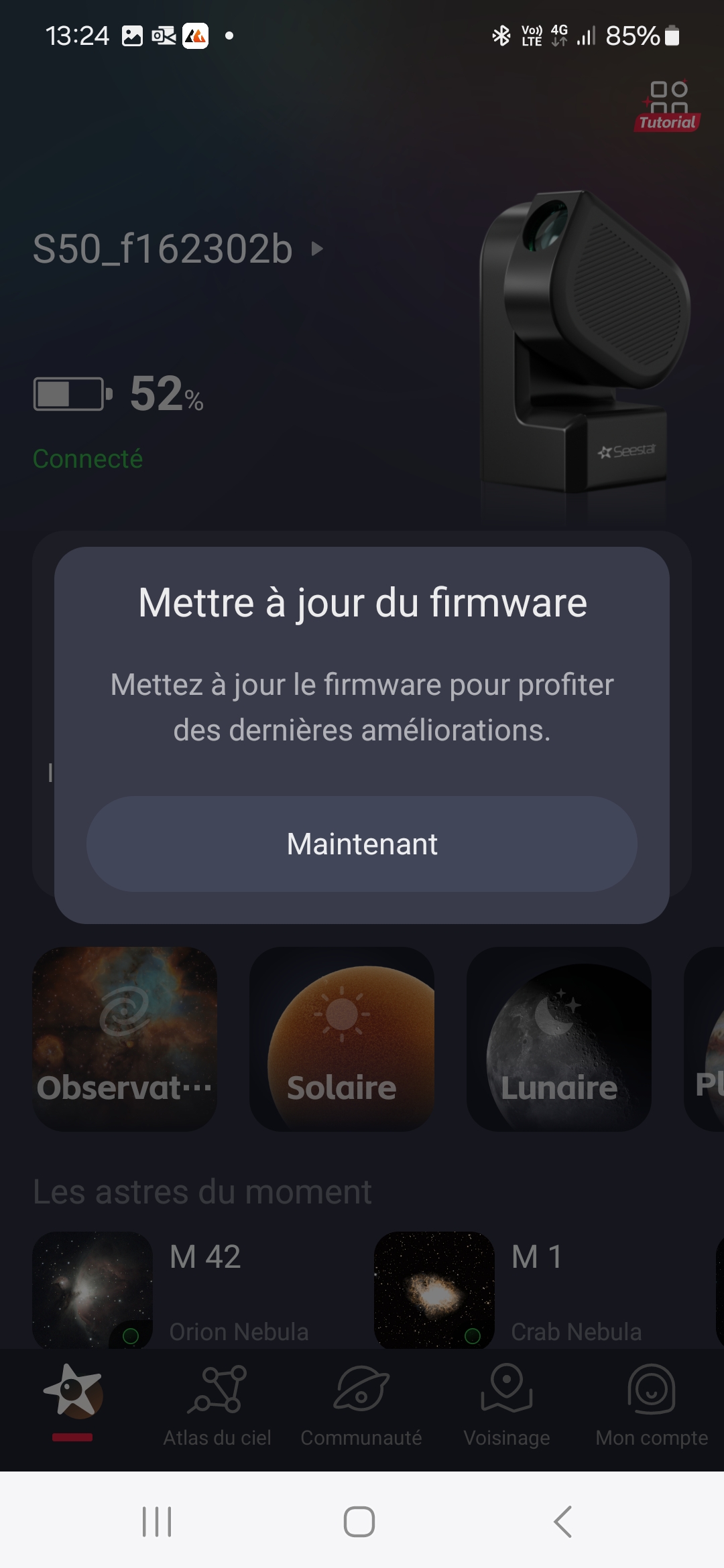Select the star-icon home tab

[72, 1395]
